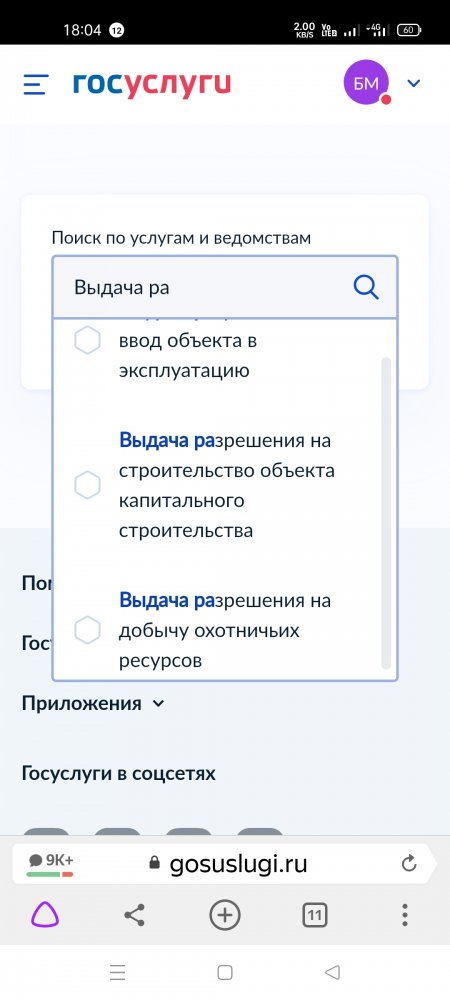This screenshot has height=1000, width=450.
Task: Open the browser overflow menu
Action: point(405,916)
